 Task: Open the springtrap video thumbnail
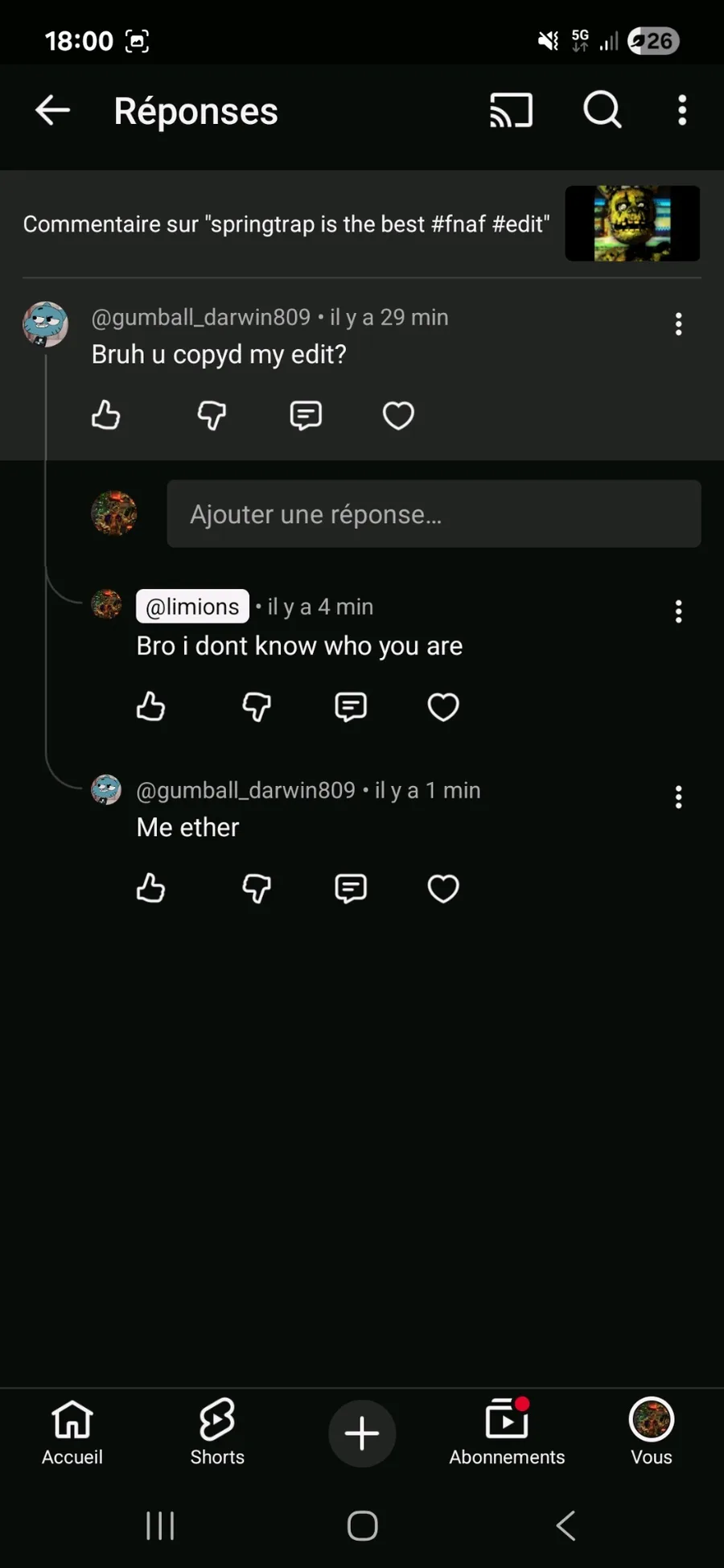point(632,224)
